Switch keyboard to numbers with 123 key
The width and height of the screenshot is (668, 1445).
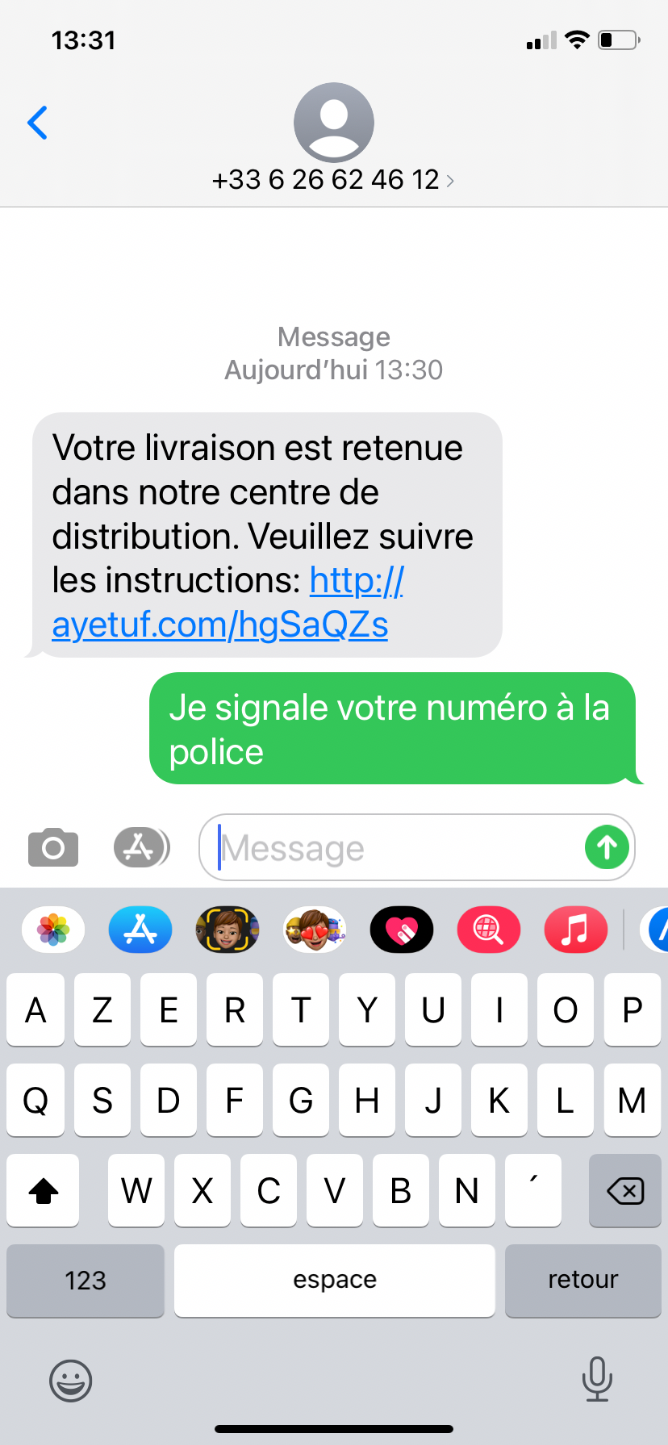point(85,1280)
